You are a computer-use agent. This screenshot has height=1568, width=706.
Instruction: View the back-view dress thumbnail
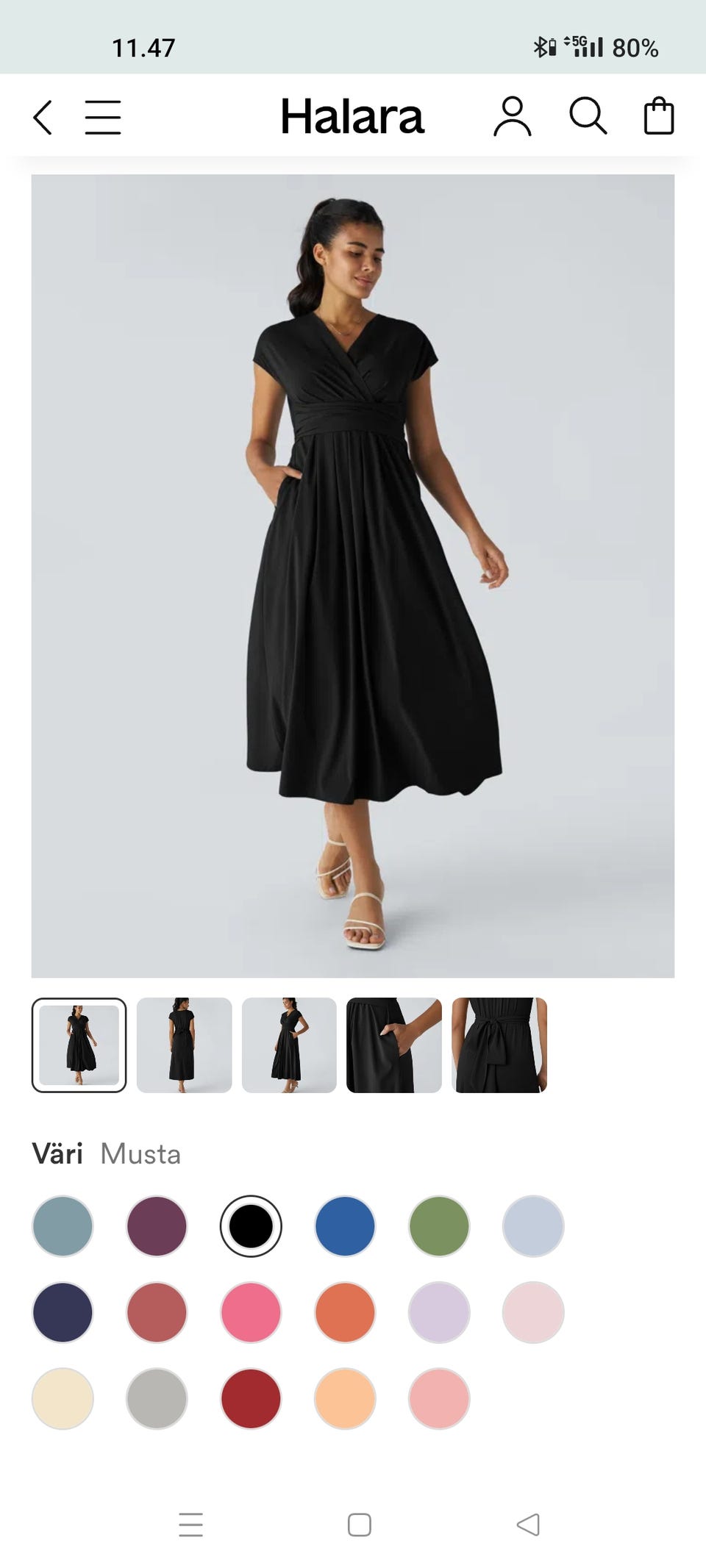(184, 1045)
